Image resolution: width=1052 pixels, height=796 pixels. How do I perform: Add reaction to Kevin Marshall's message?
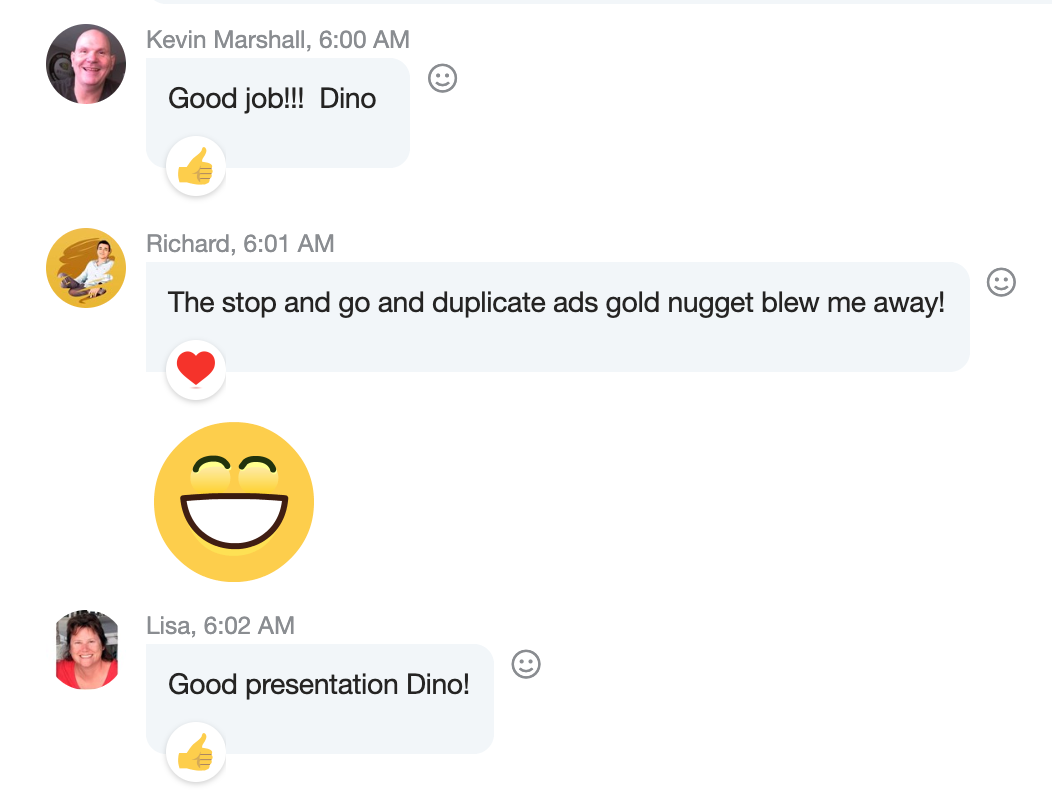(x=442, y=78)
